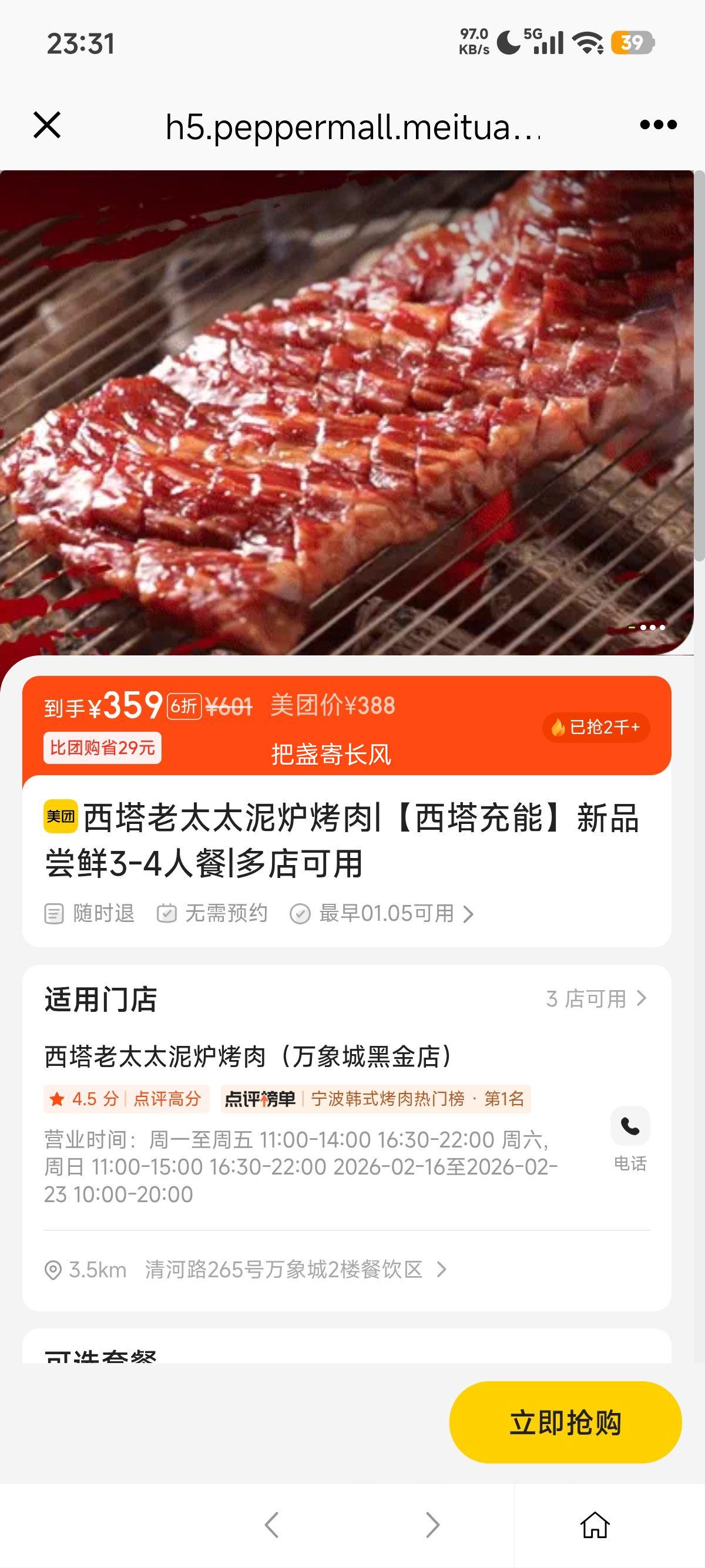Screen dimensions: 705x1568
Task: Click the 随时退 document icon
Action: coord(55,914)
